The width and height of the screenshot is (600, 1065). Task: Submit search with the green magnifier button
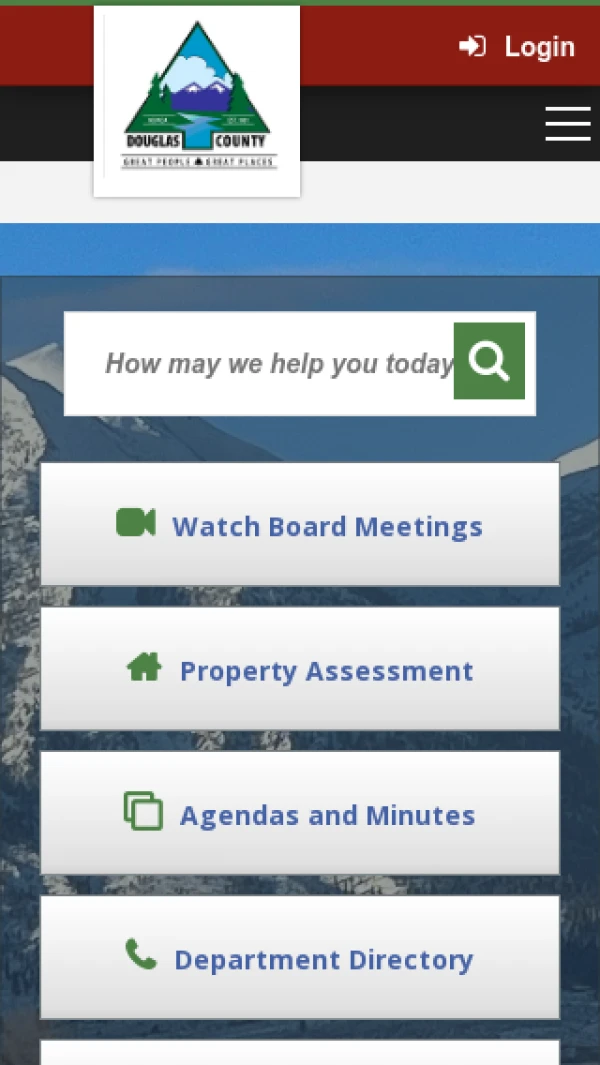point(489,361)
